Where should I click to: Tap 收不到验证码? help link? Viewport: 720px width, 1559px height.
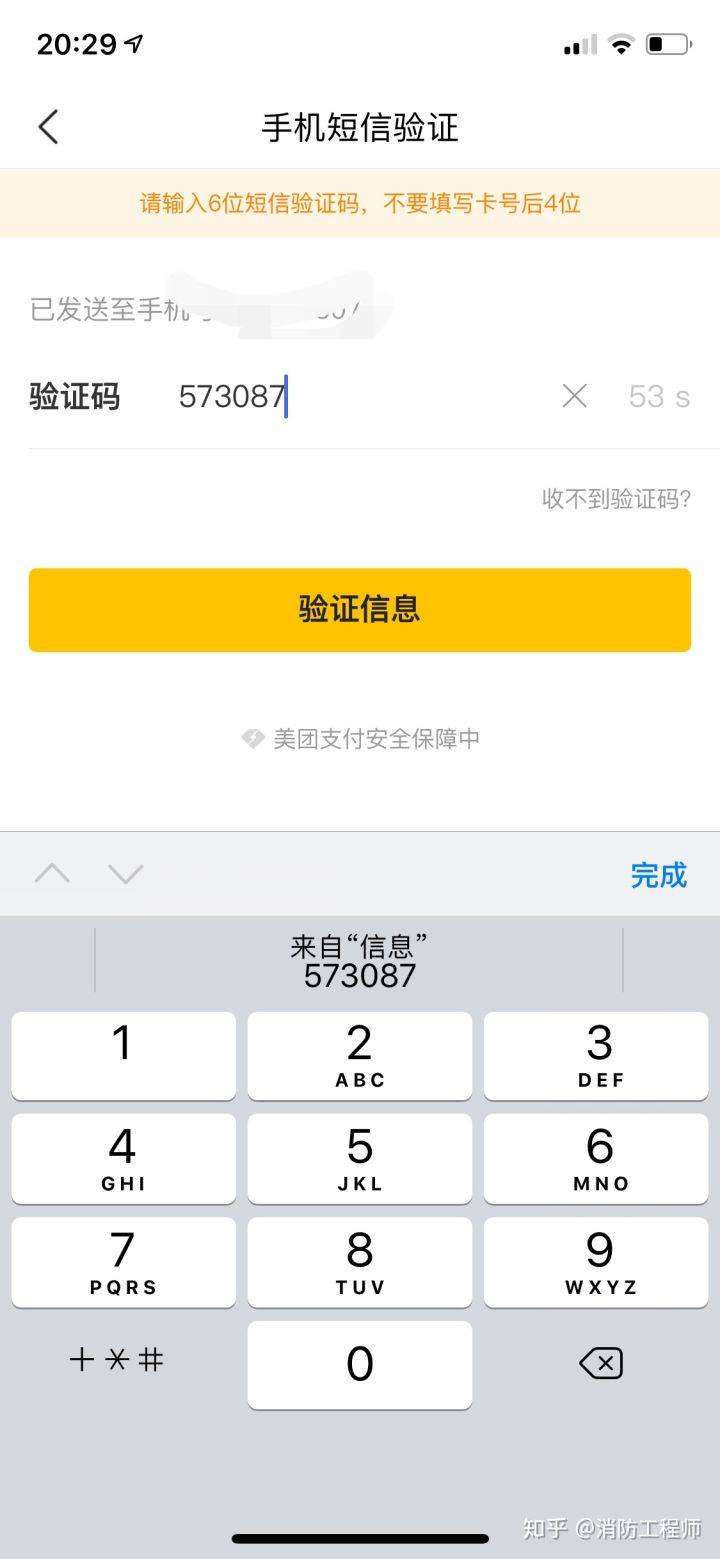pyautogui.click(x=615, y=497)
